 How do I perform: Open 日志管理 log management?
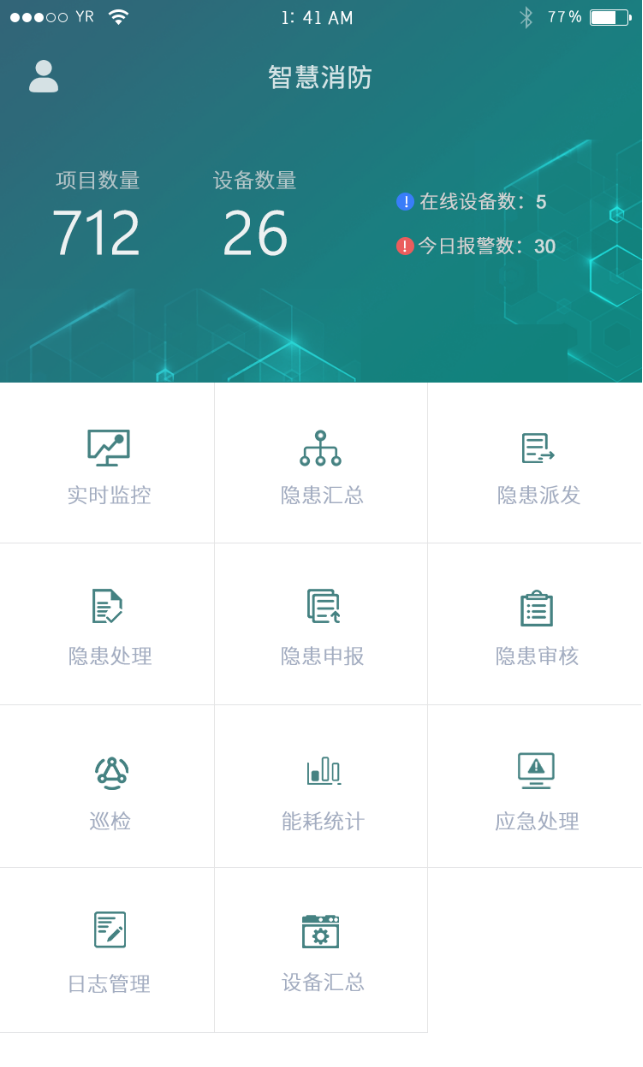coord(109,950)
